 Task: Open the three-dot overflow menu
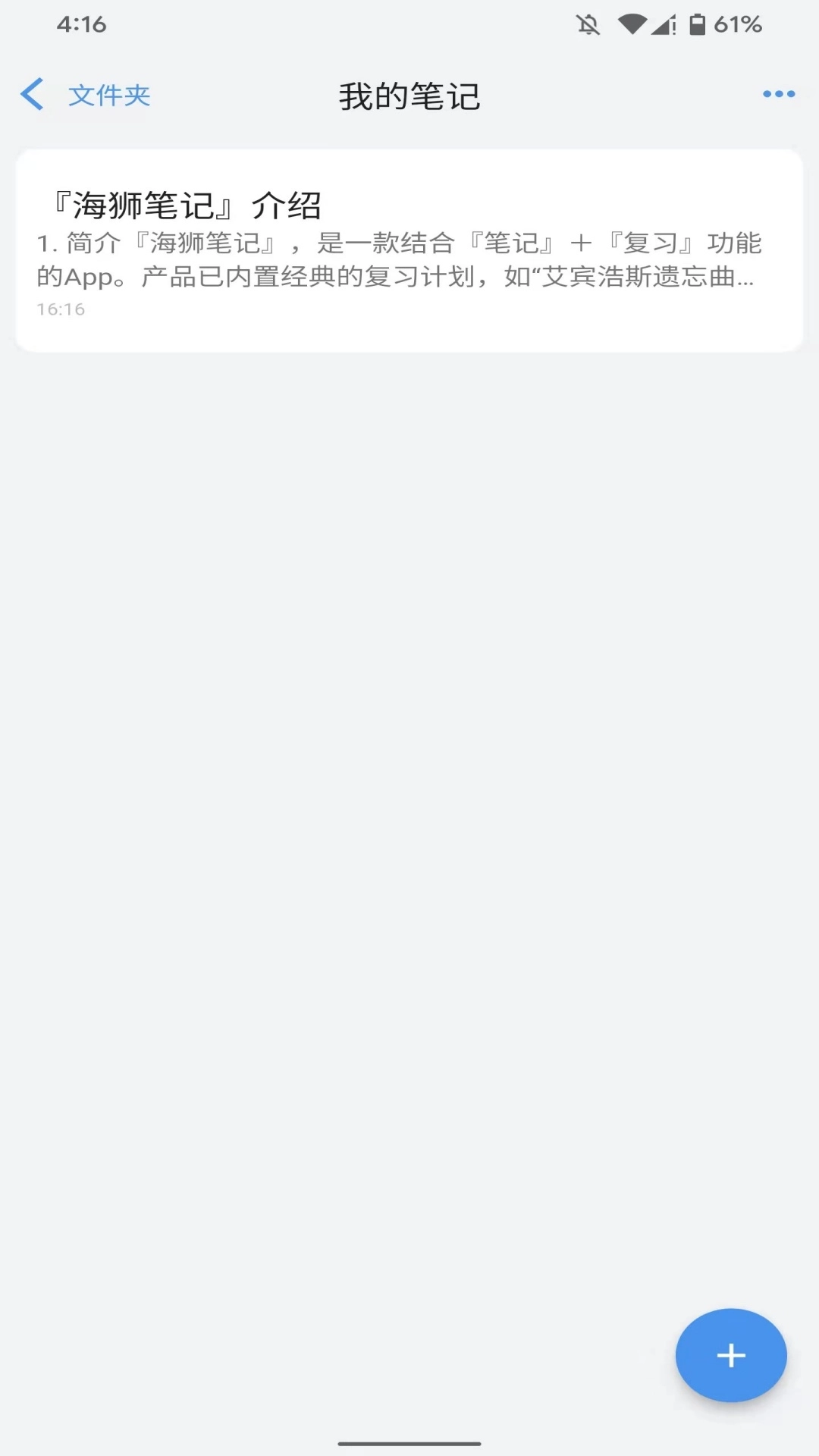779,94
